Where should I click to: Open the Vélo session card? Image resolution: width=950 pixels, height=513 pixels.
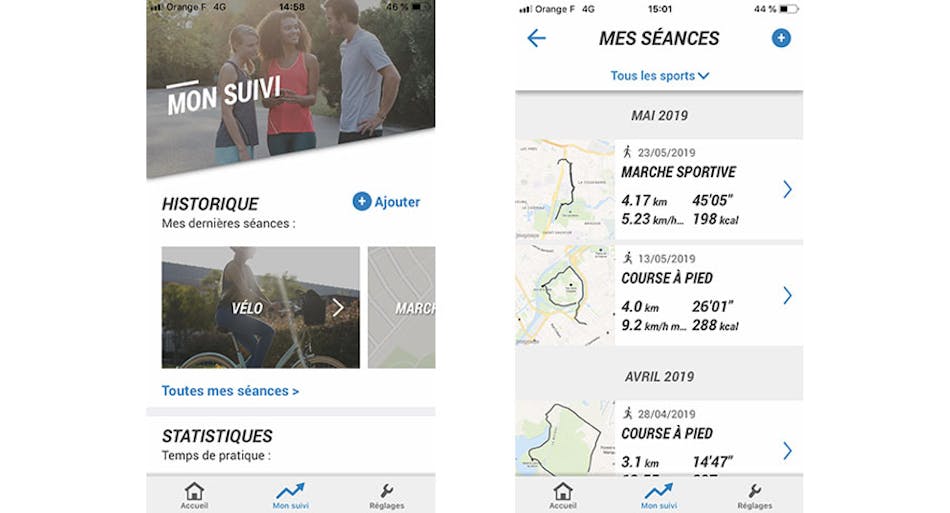click(x=260, y=307)
